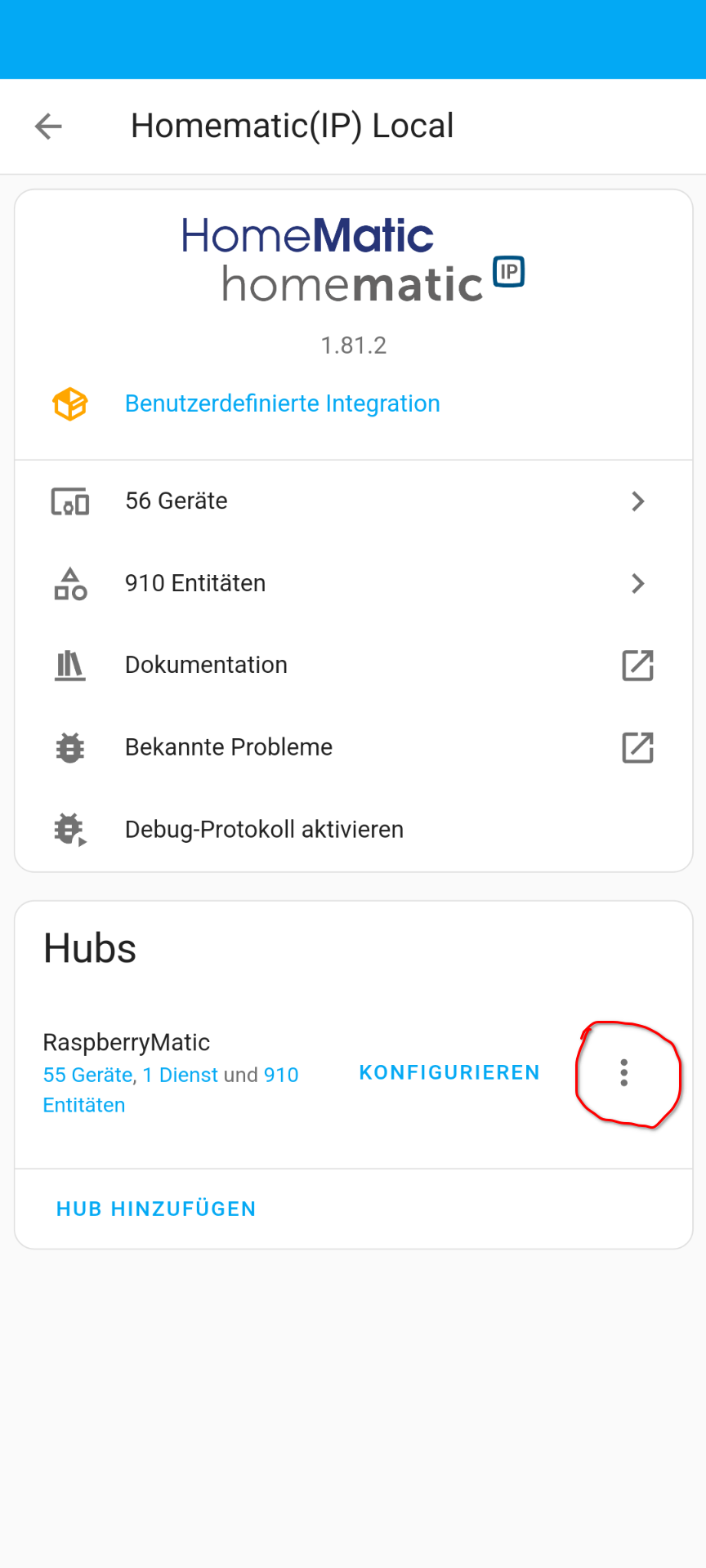Go back using the arrow icon

point(49,127)
